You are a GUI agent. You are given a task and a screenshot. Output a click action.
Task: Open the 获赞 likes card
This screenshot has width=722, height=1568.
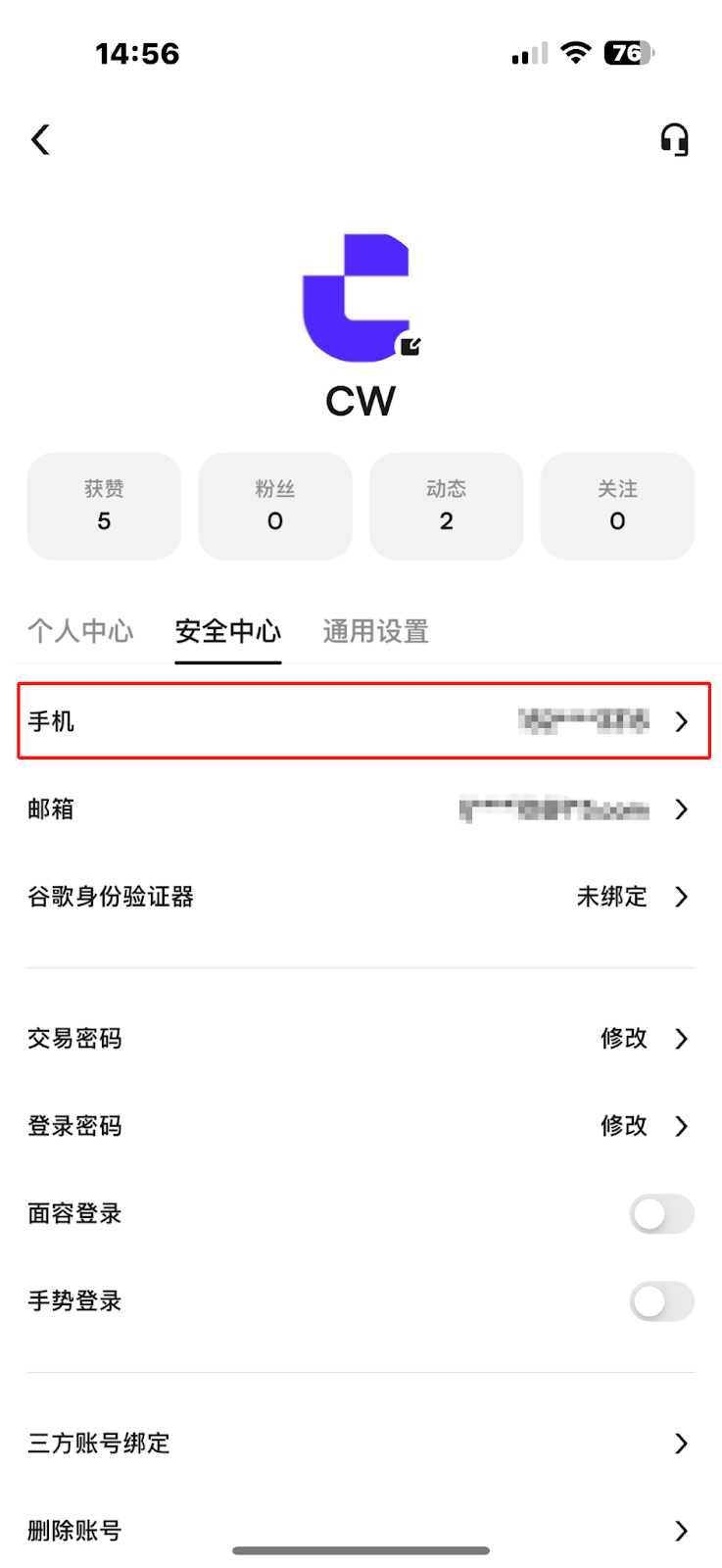click(104, 506)
